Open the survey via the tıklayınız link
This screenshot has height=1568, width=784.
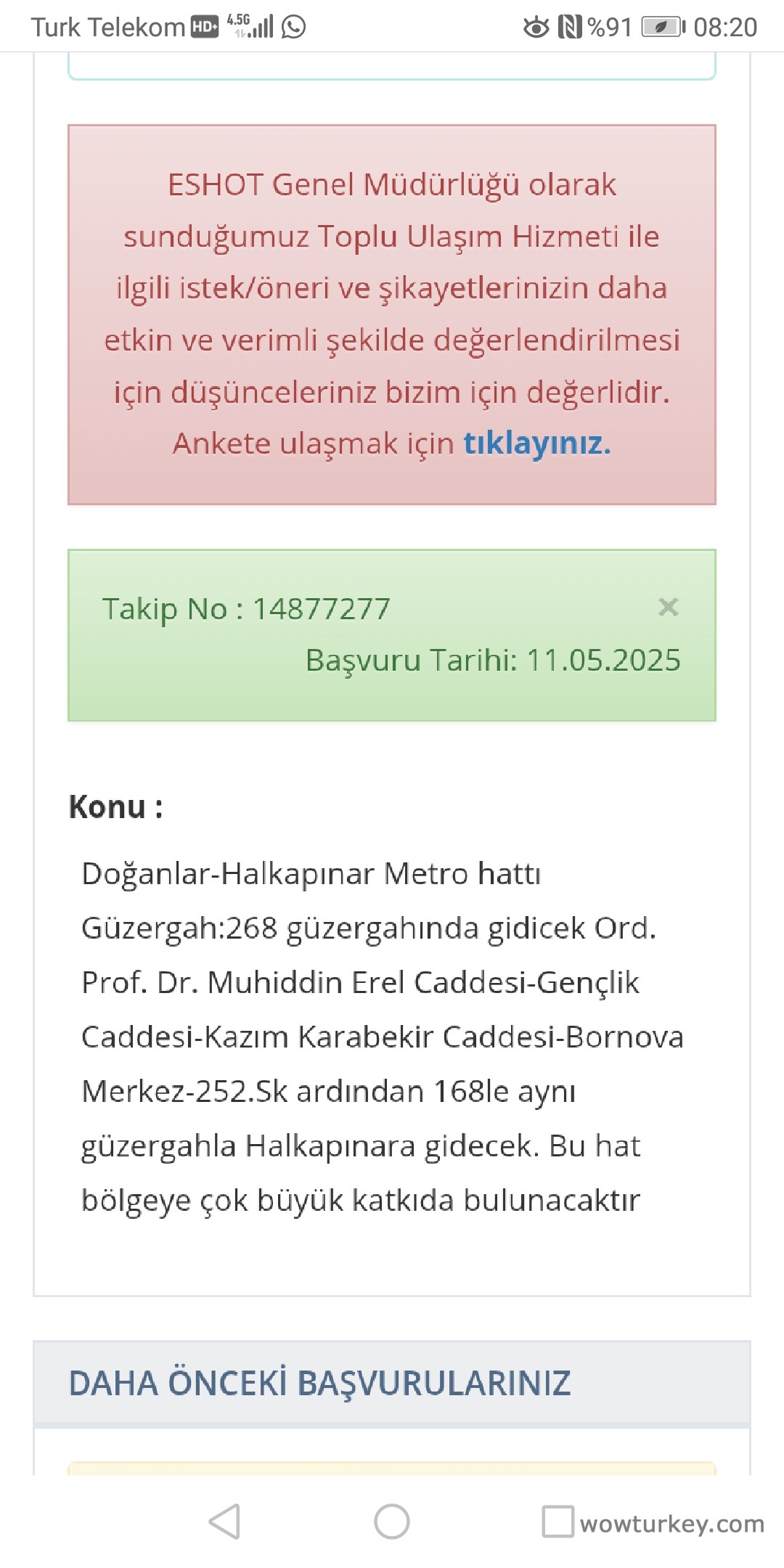[x=536, y=443]
